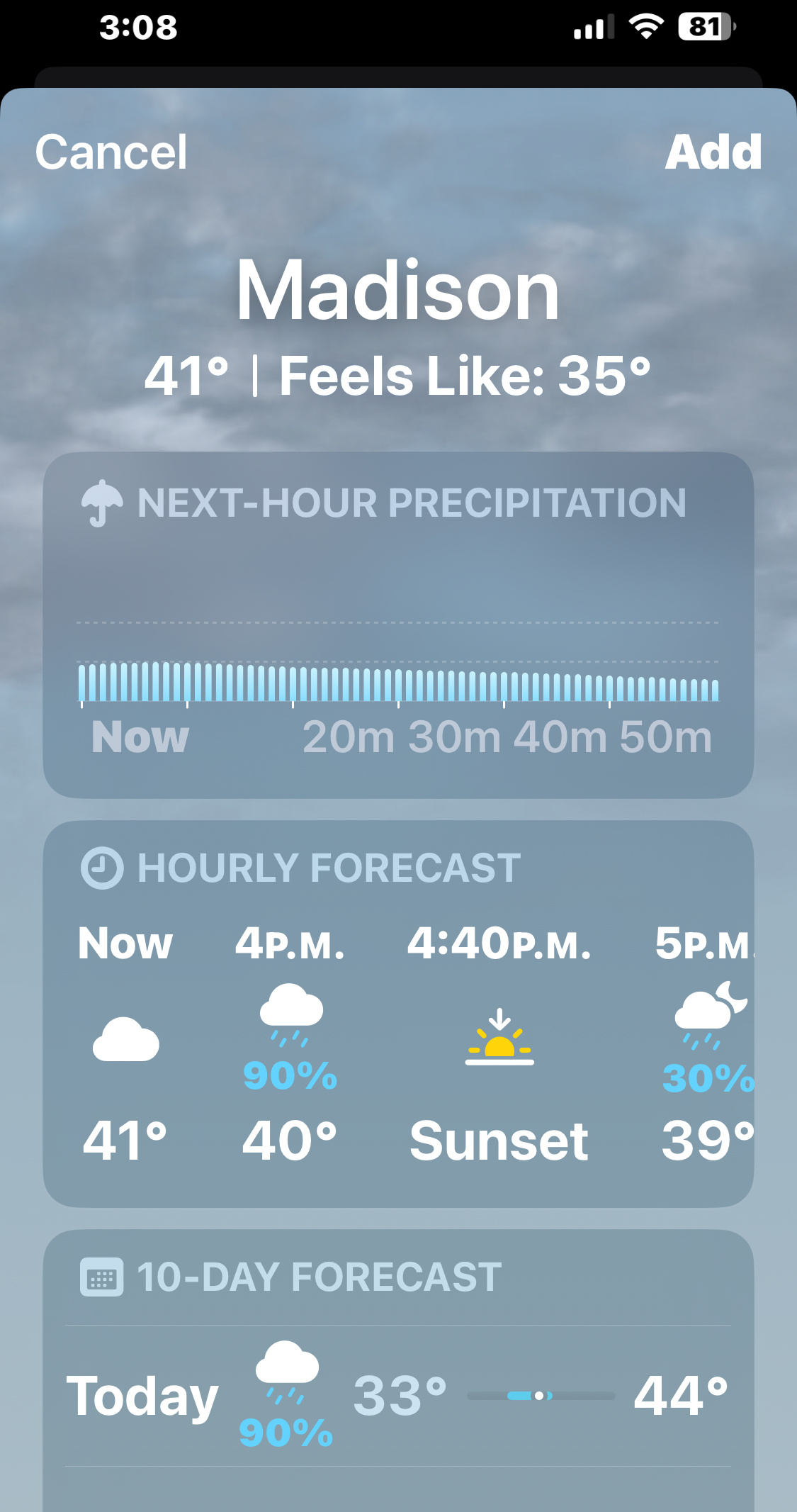This screenshot has width=797, height=1512.
Task: Open Today's row in the 10-day forecast
Action: [398, 1395]
